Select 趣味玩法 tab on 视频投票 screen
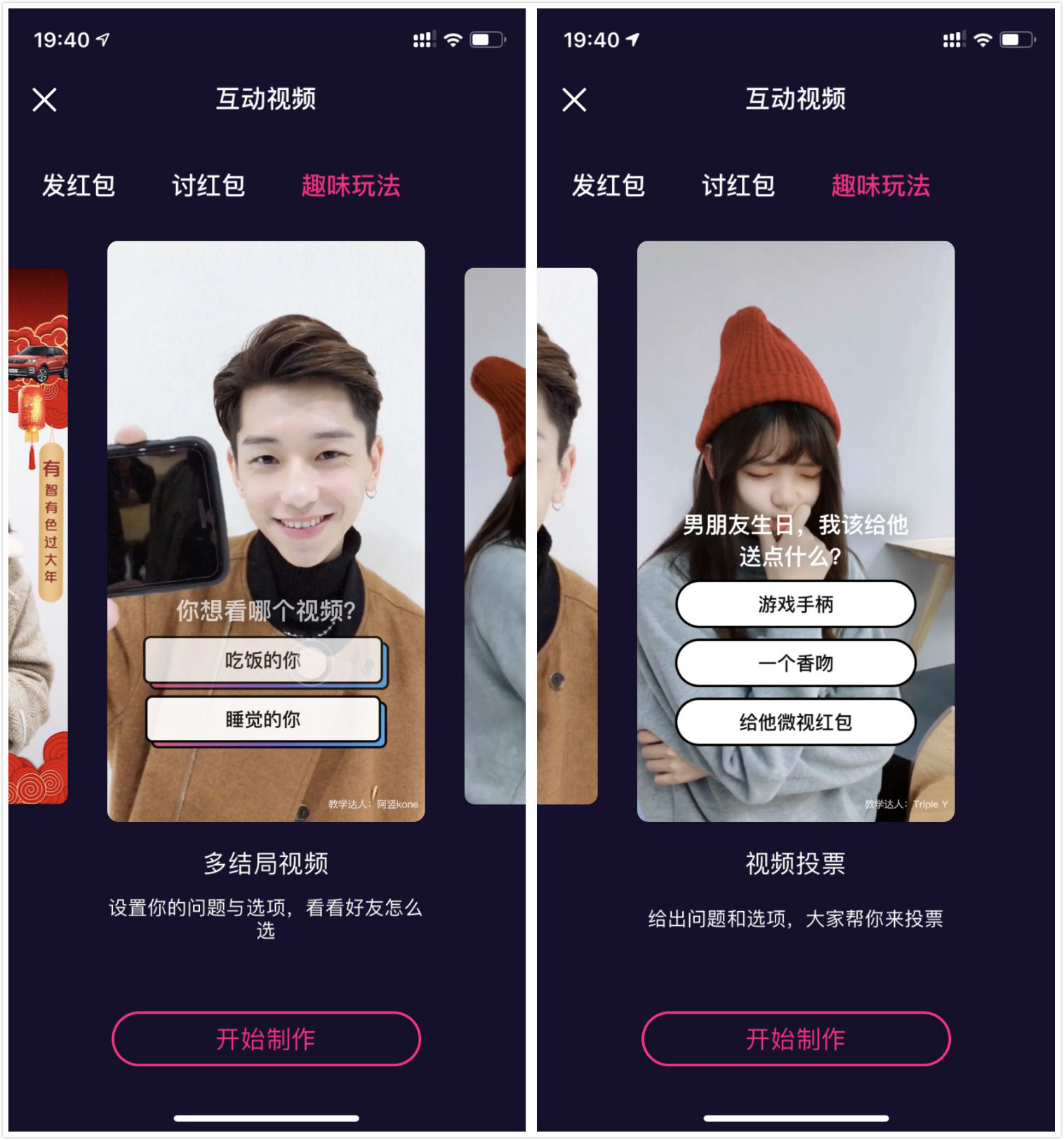1064x1140 pixels. click(880, 185)
